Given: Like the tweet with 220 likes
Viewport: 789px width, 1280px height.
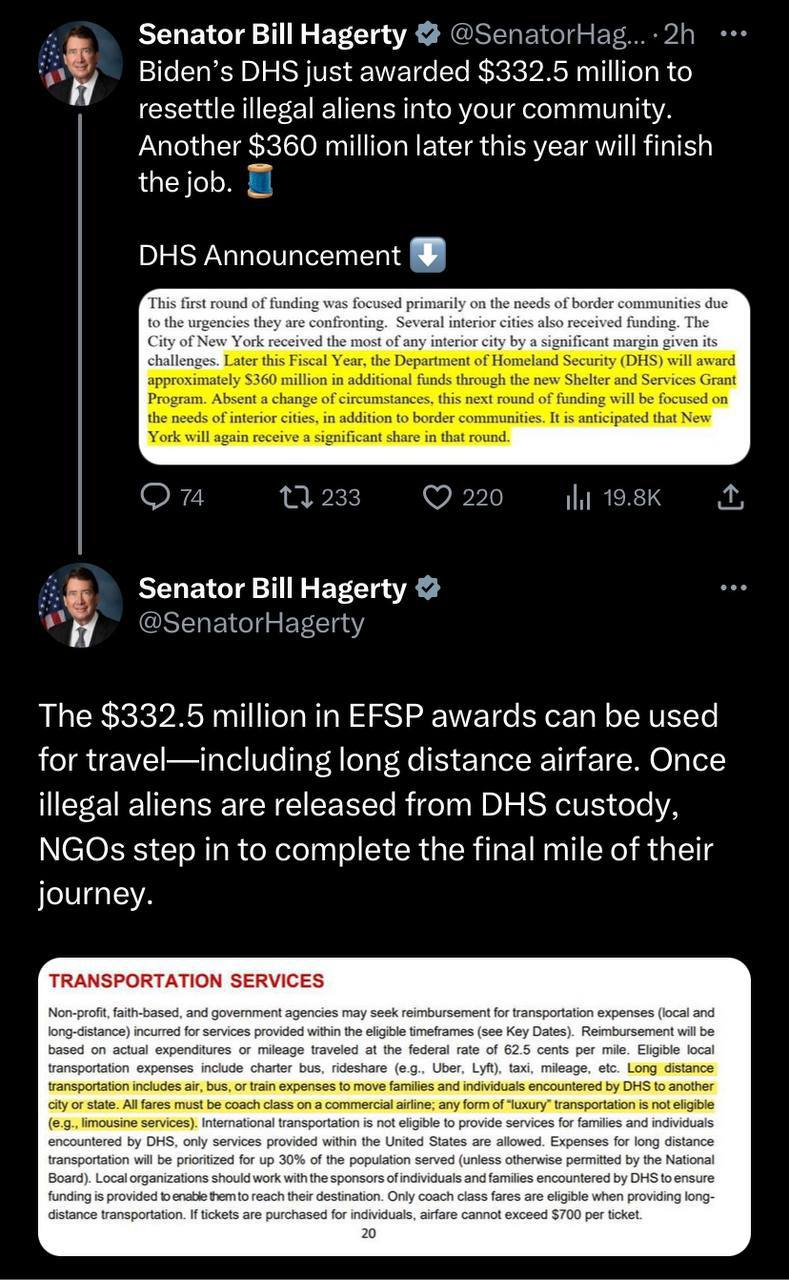Looking at the screenshot, I should pos(438,497).
